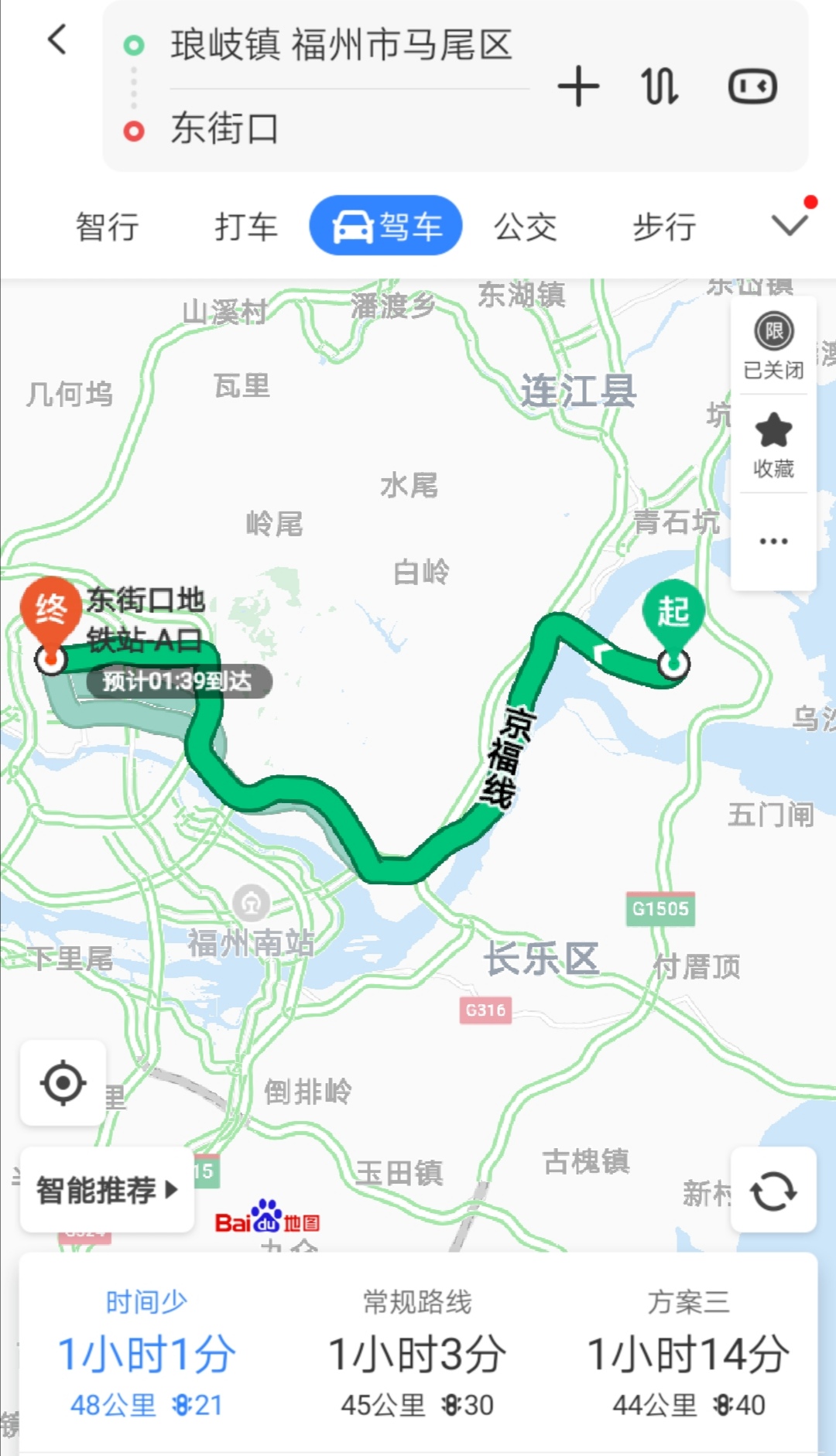836x1456 pixels.
Task: Choose the 方案三 1小时14分 route
Action: pos(688,1352)
